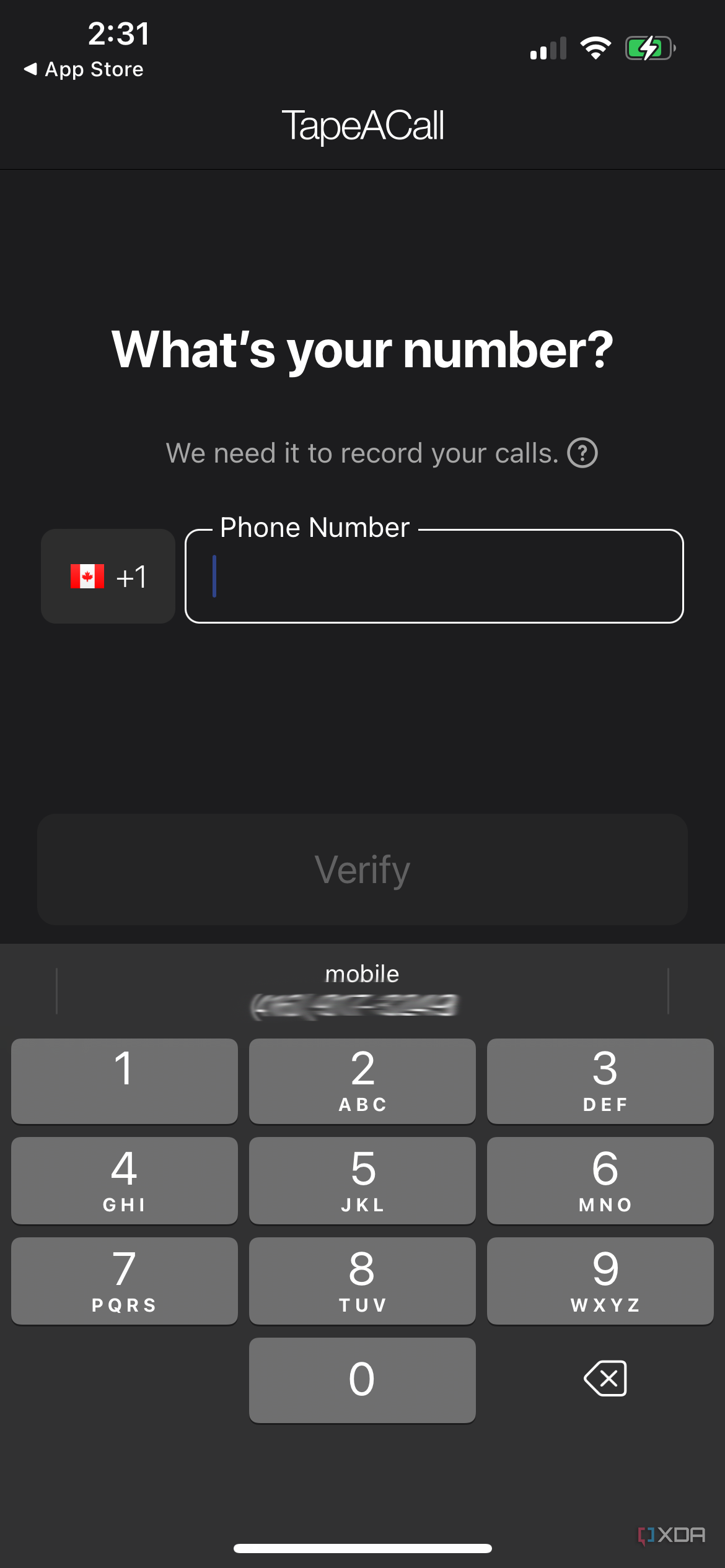The width and height of the screenshot is (725, 1568).
Task: Tap the backspace key on the keypad
Action: [x=604, y=1379]
